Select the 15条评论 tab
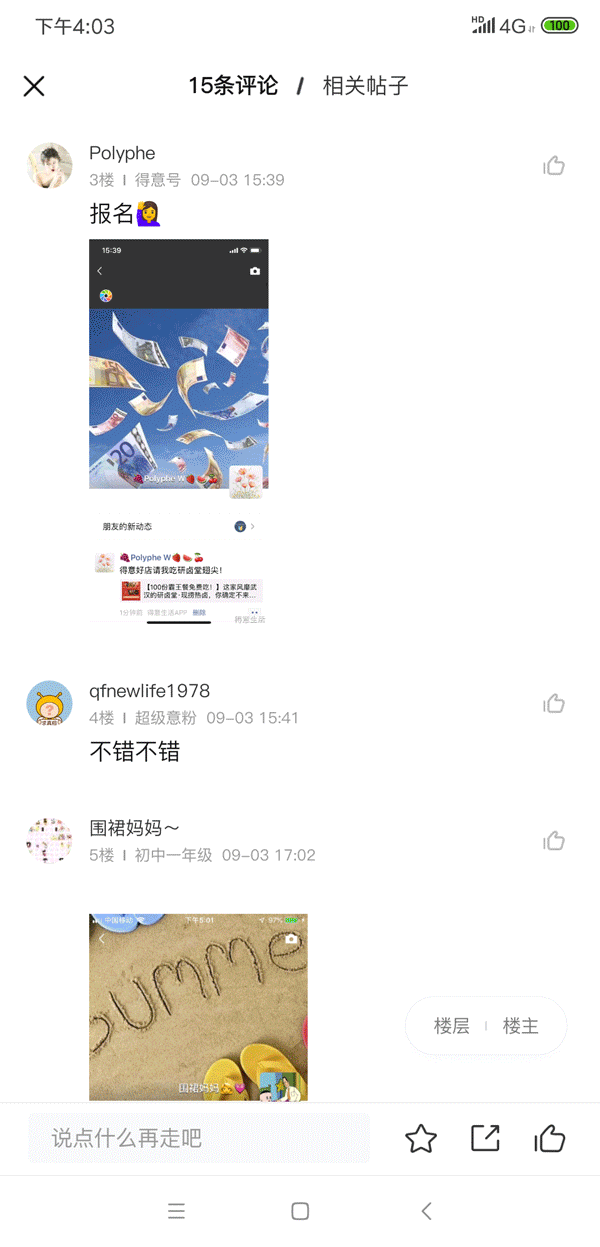 tap(233, 86)
